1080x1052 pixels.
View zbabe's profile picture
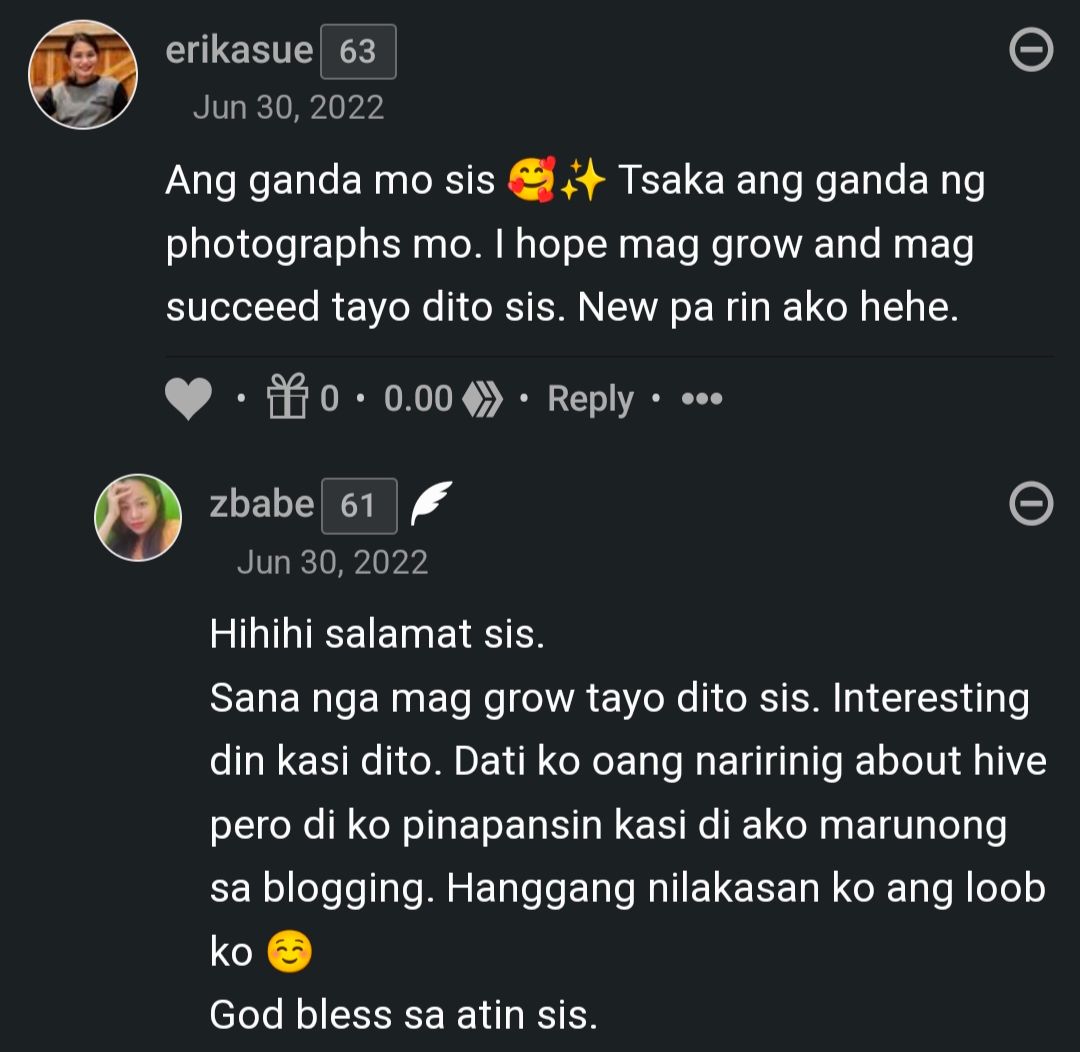click(x=138, y=517)
